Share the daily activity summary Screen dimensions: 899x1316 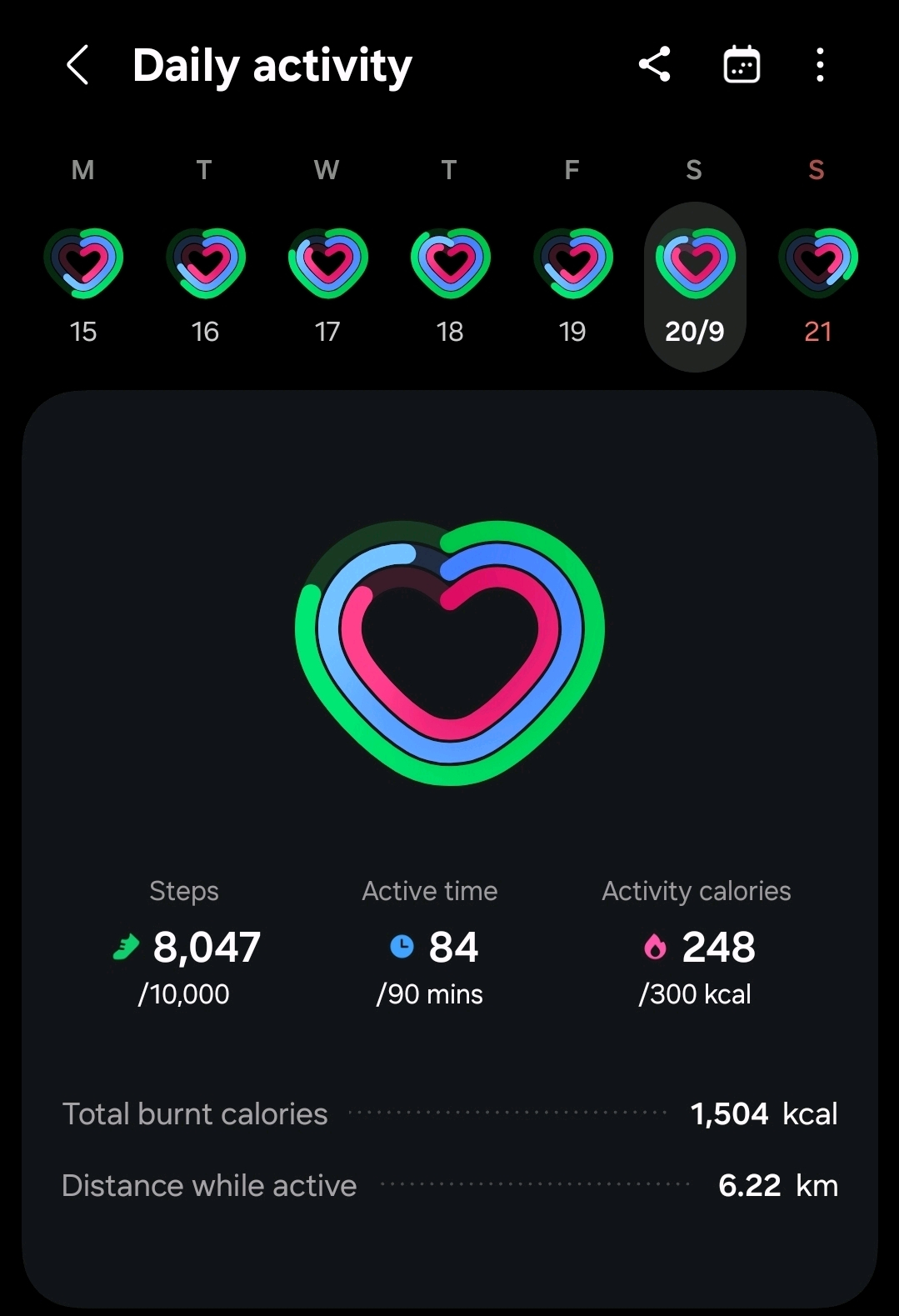655,65
